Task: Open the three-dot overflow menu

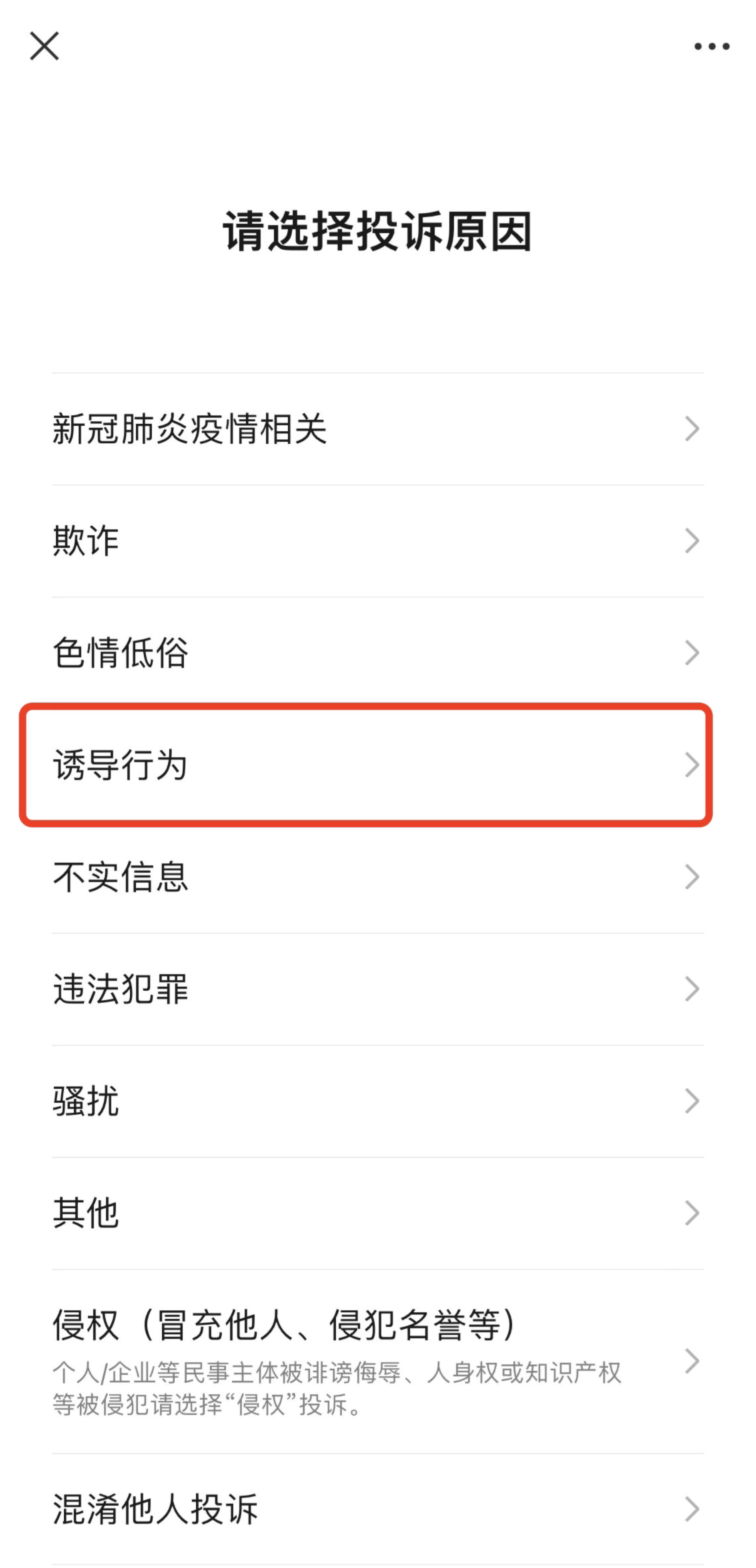Action: [711, 47]
